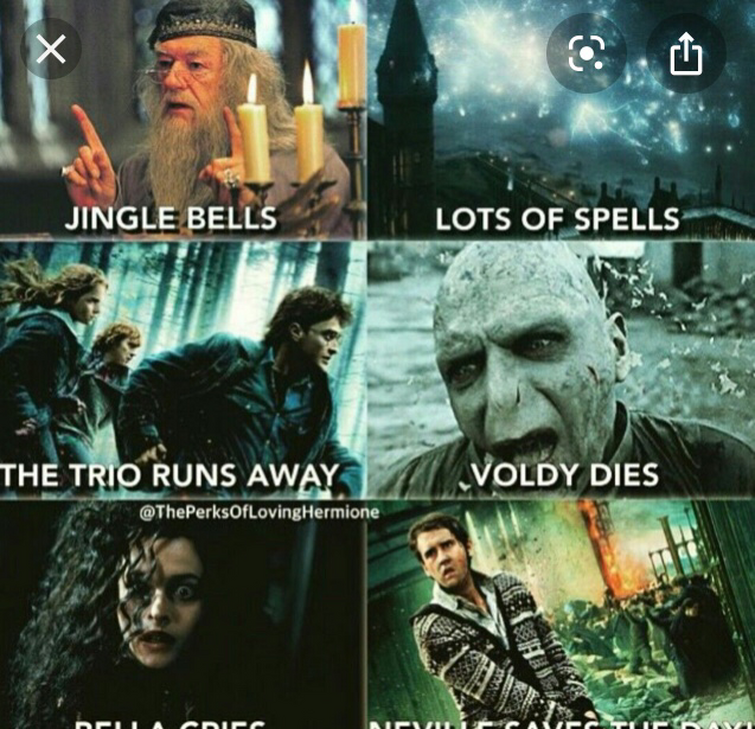
Task: Share this image
Action: tap(685, 53)
